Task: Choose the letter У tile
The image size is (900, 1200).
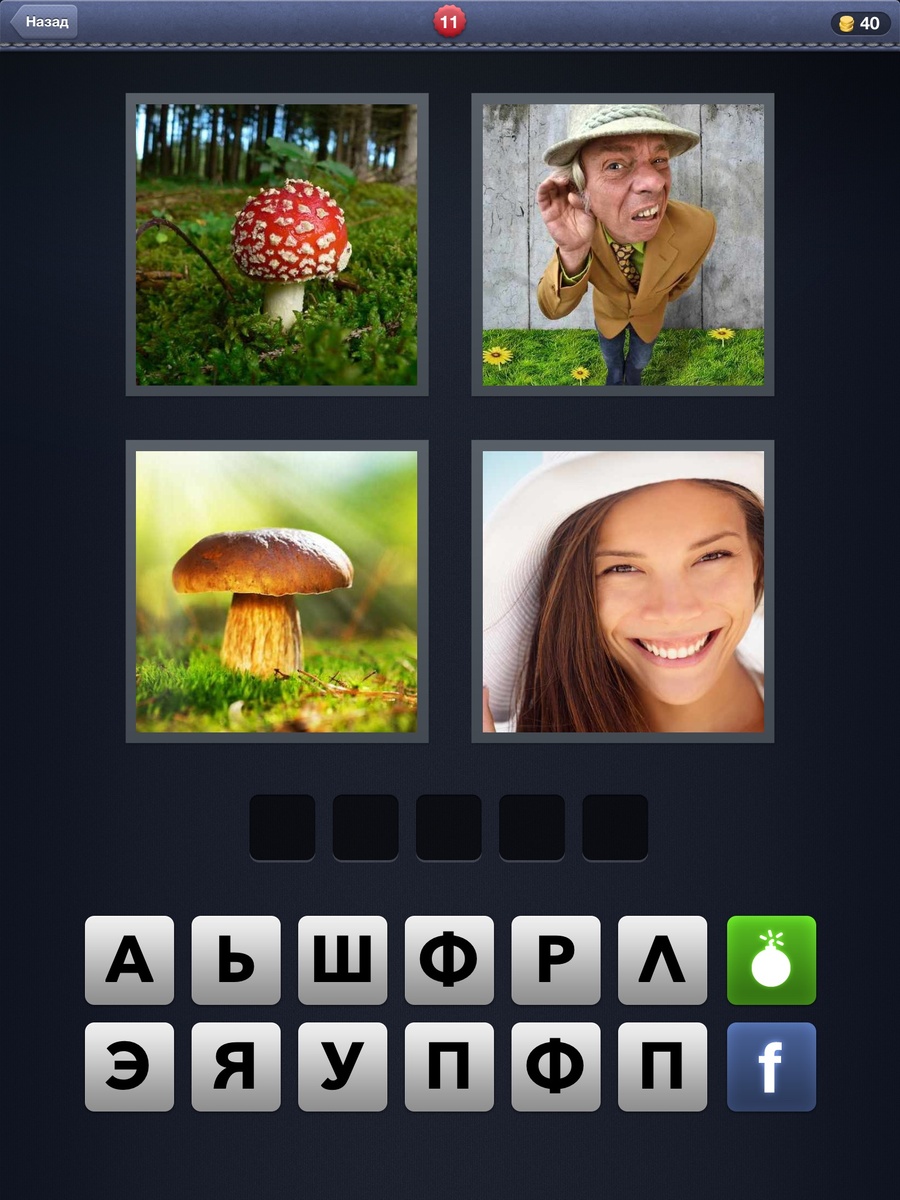Action: (x=342, y=1067)
